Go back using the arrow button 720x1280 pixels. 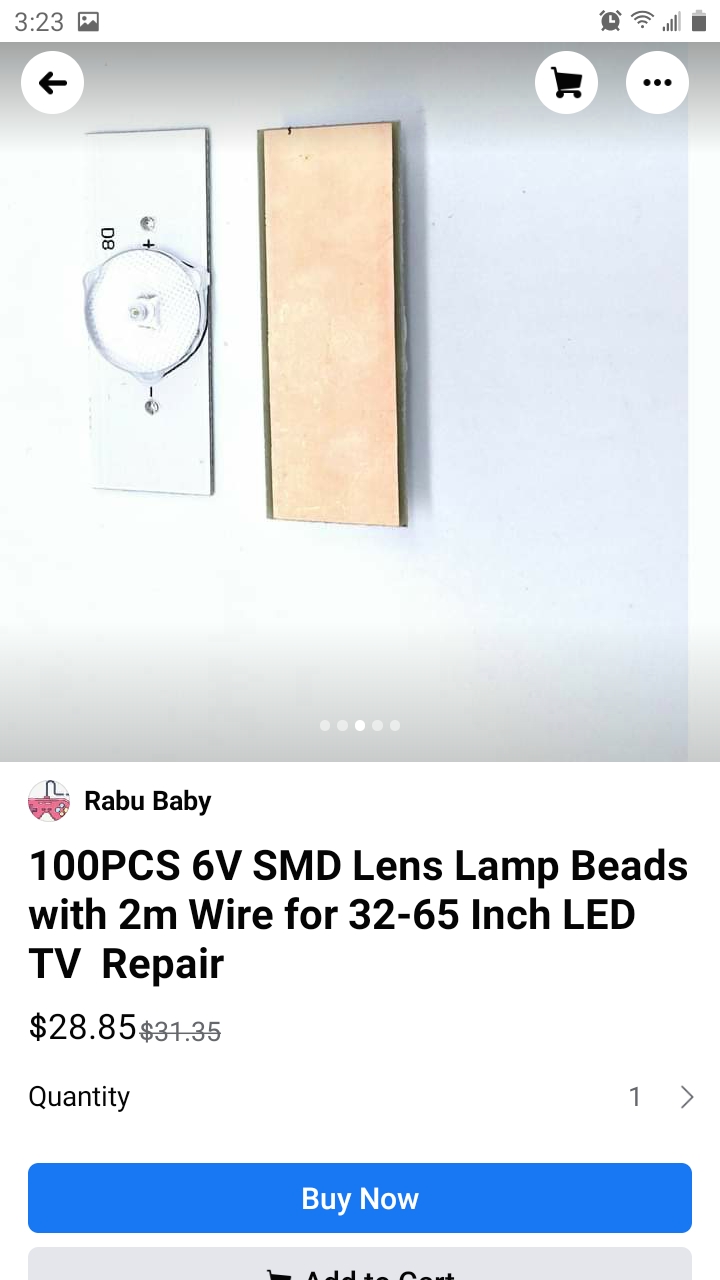53,83
